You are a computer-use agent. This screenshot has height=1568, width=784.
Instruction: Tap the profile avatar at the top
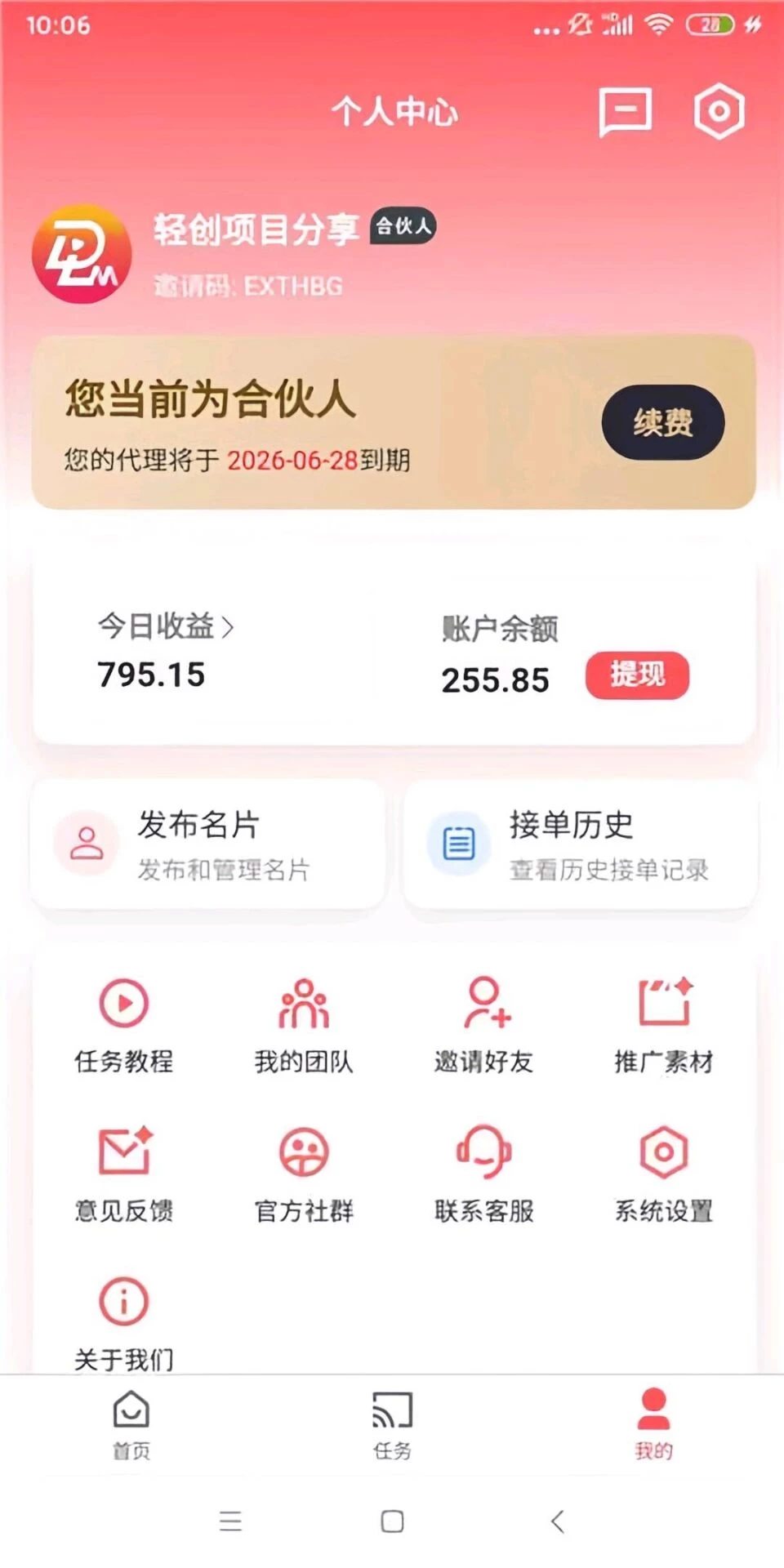[81, 254]
